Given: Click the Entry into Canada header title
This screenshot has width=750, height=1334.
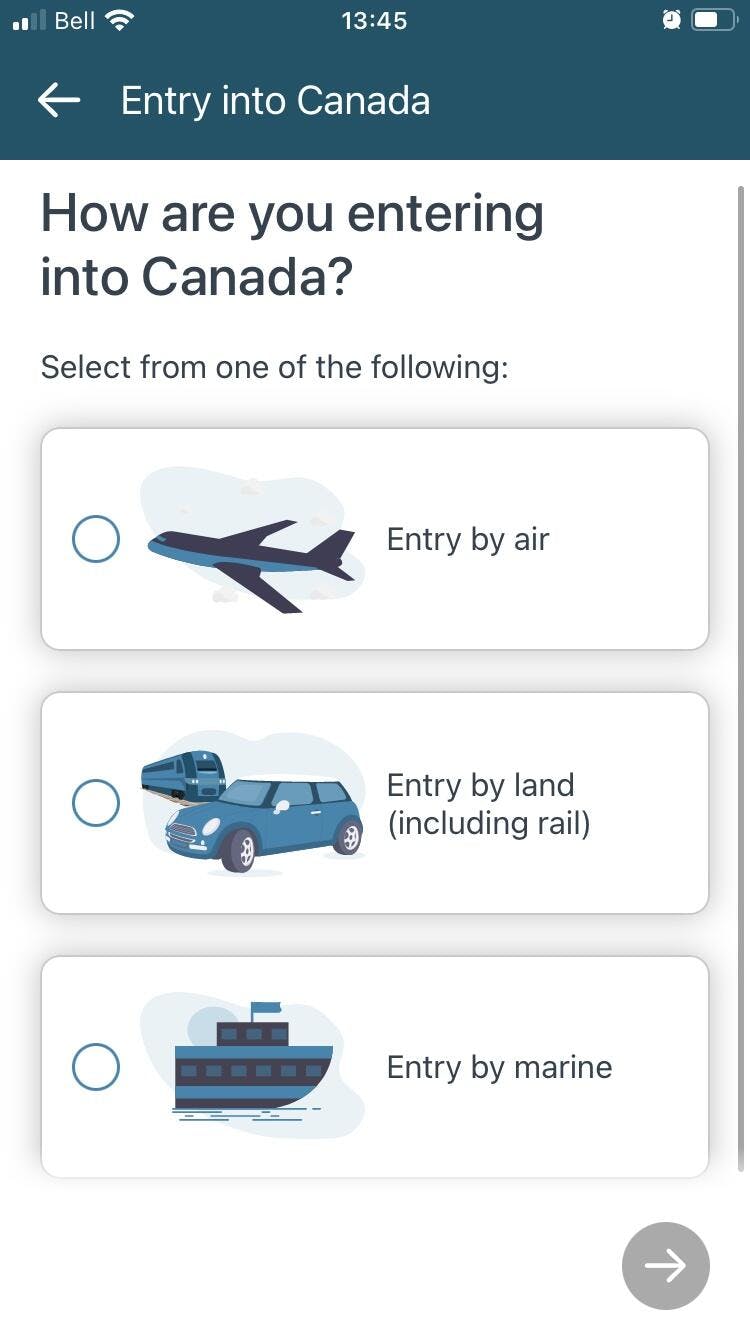Looking at the screenshot, I should coord(275,100).
